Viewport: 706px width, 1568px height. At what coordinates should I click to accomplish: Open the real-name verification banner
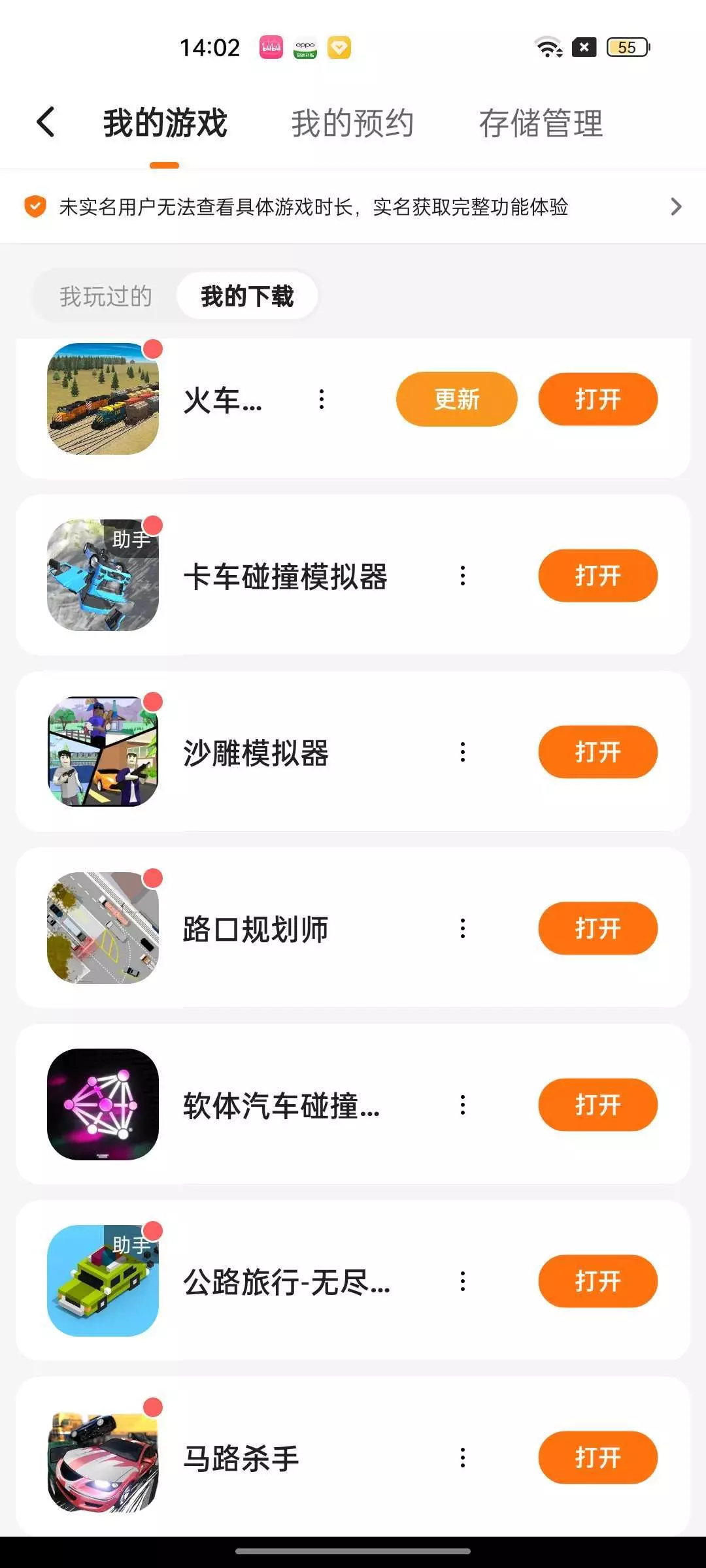coord(353,207)
